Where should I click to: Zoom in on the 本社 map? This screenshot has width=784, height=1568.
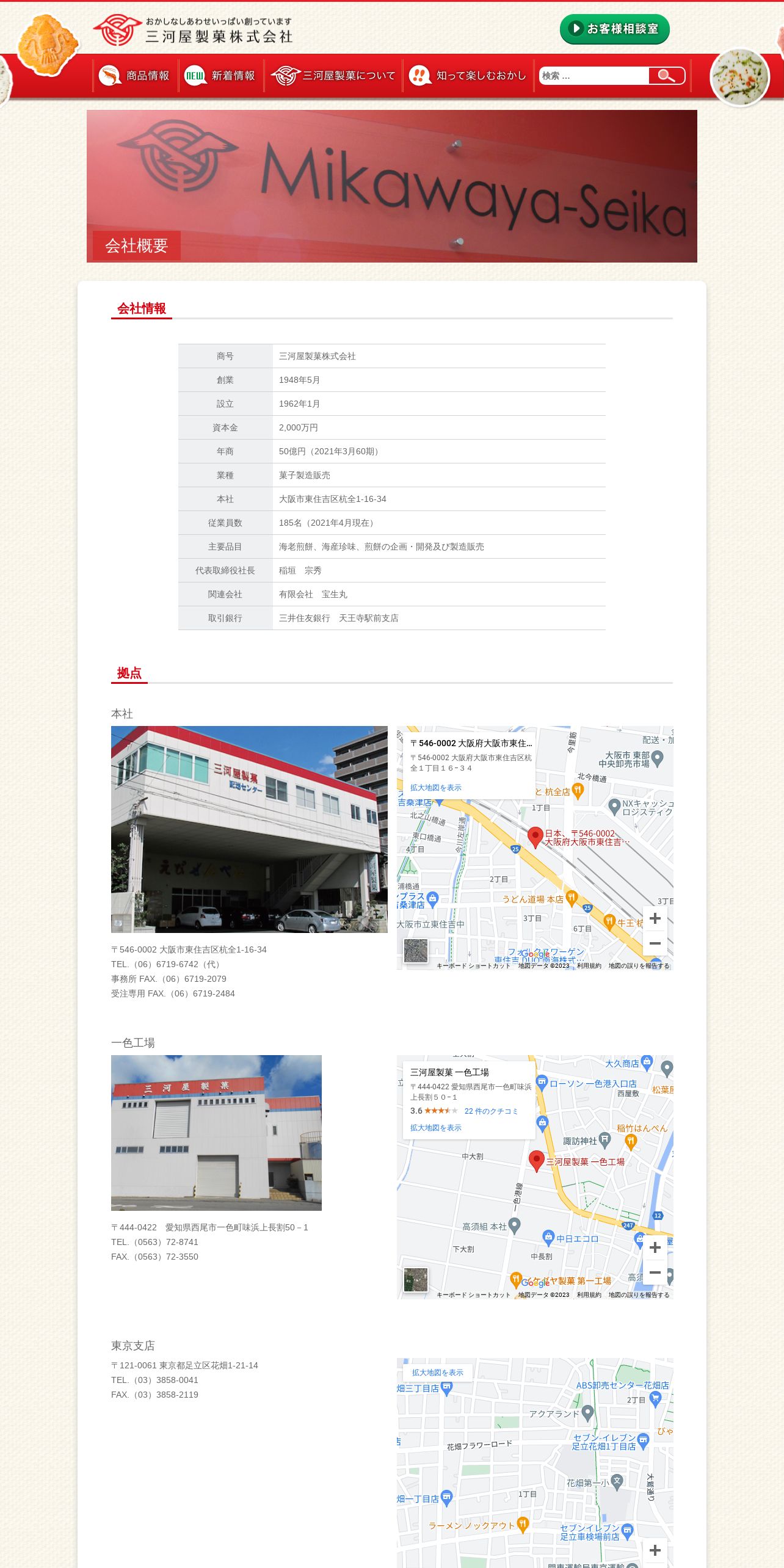pyautogui.click(x=655, y=918)
